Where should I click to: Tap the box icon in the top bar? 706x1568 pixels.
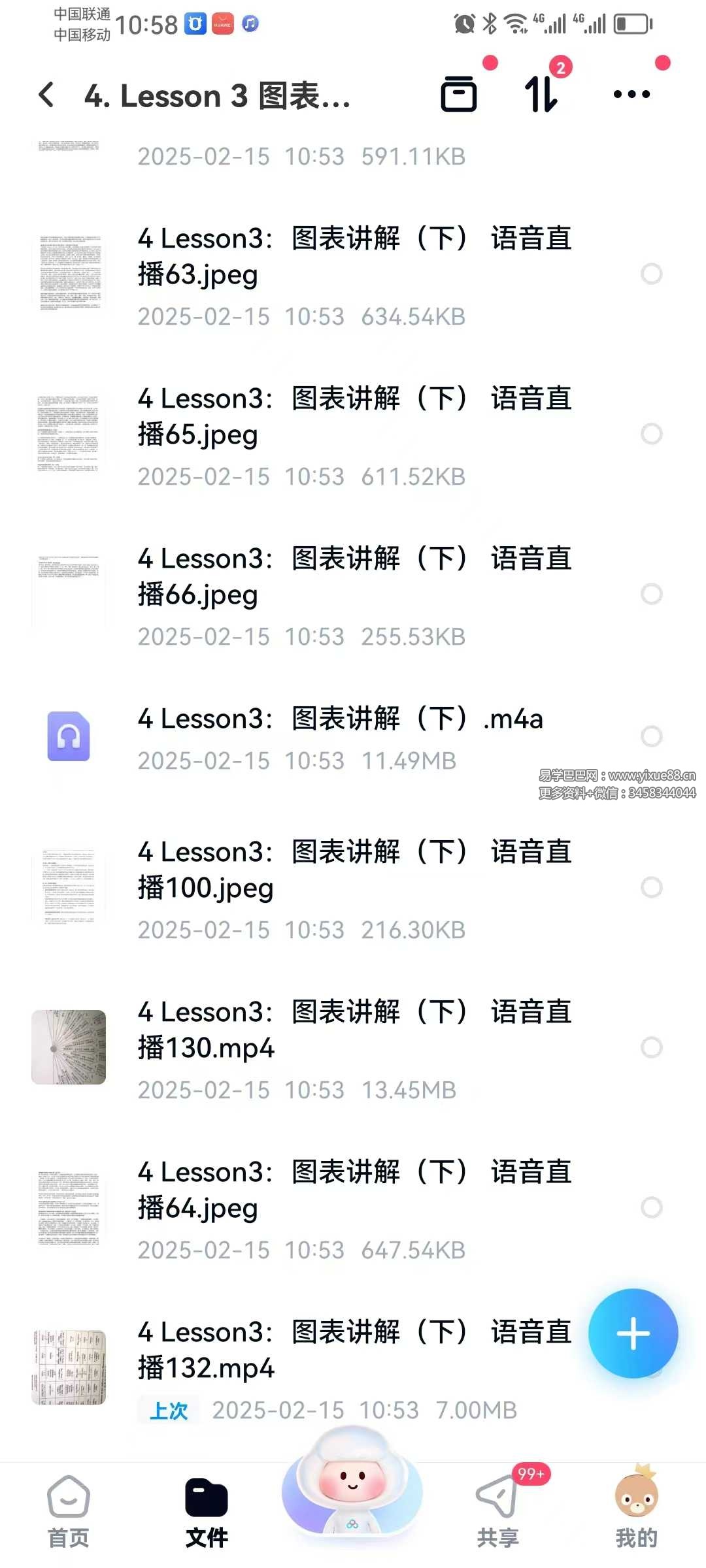(459, 95)
